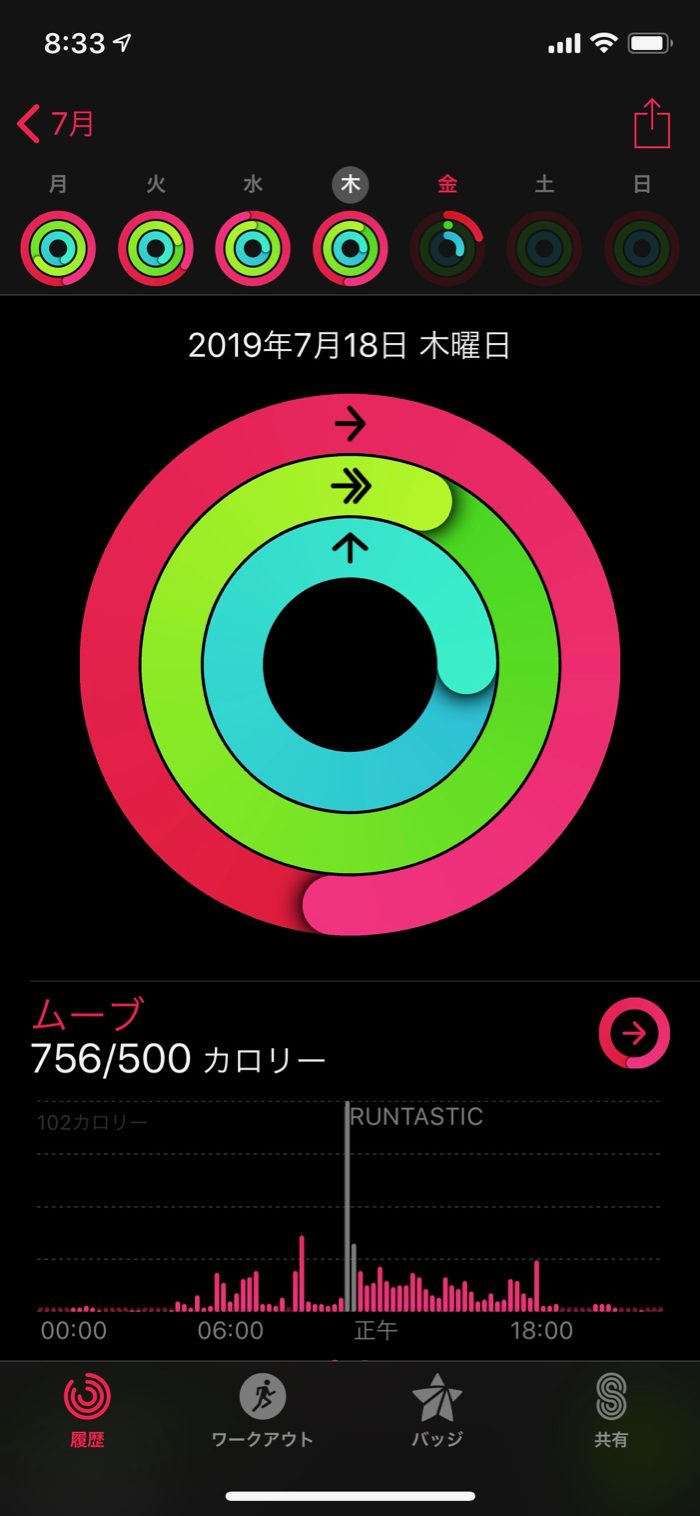700x1516 pixels.
Task: Go back to the 7月 month view
Action: 56,124
